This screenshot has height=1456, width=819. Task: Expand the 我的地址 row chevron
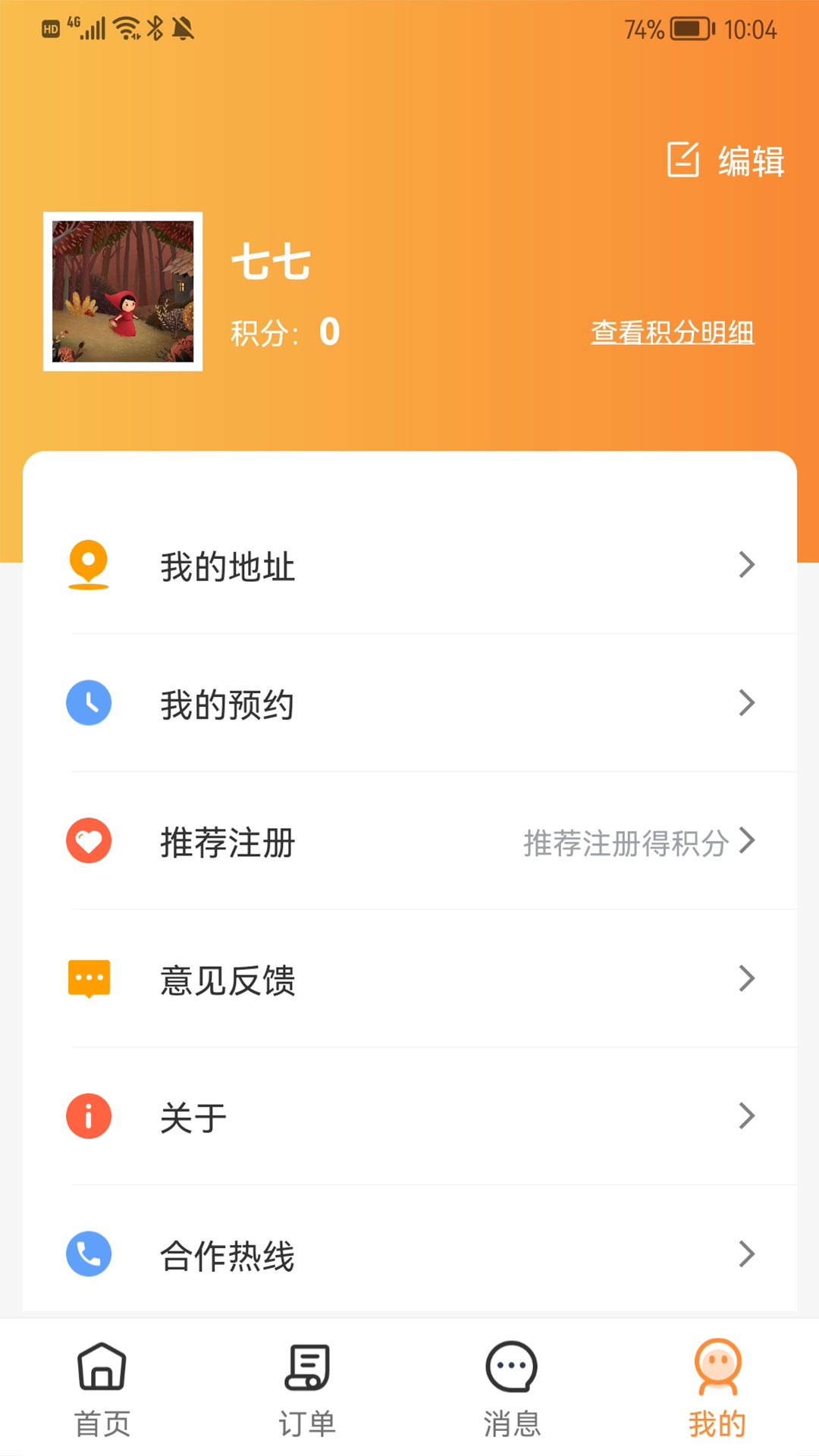[x=749, y=564]
